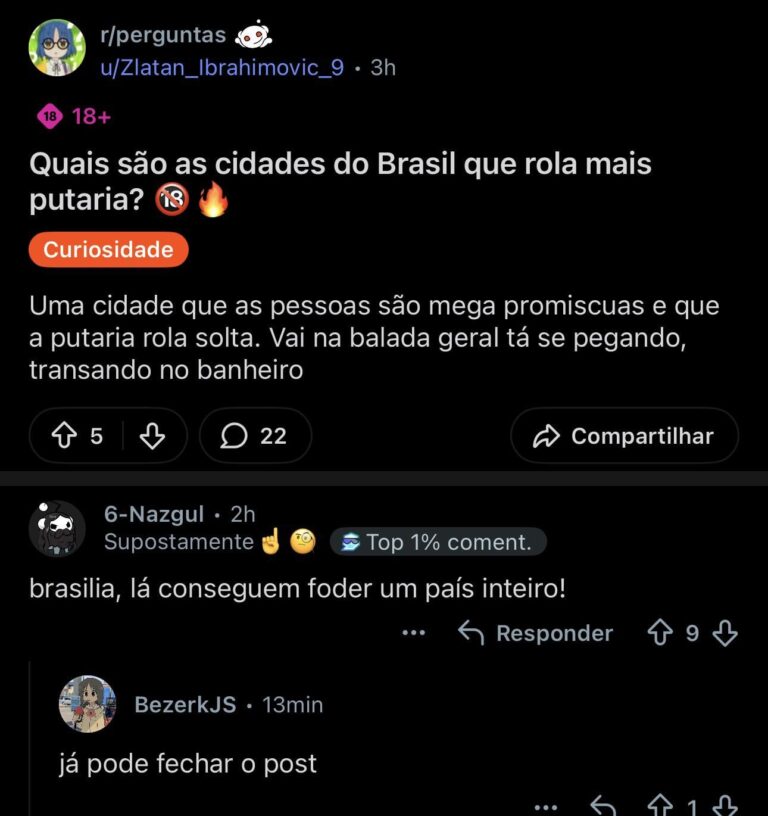Open the r/perguntas community page

[163, 36]
